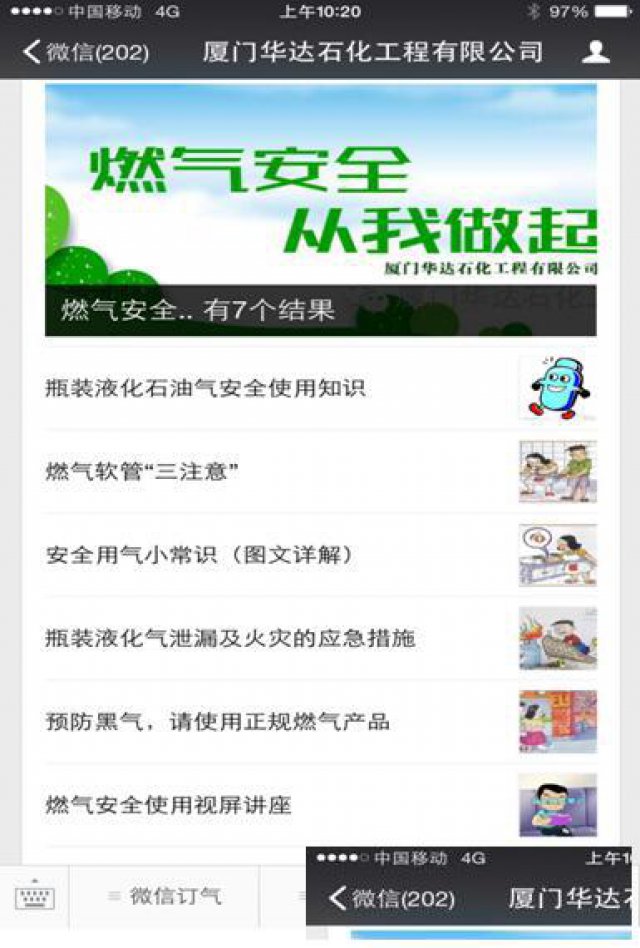This screenshot has height=948, width=640.
Task: Switch to keyboard input mode
Action: (x=35, y=896)
